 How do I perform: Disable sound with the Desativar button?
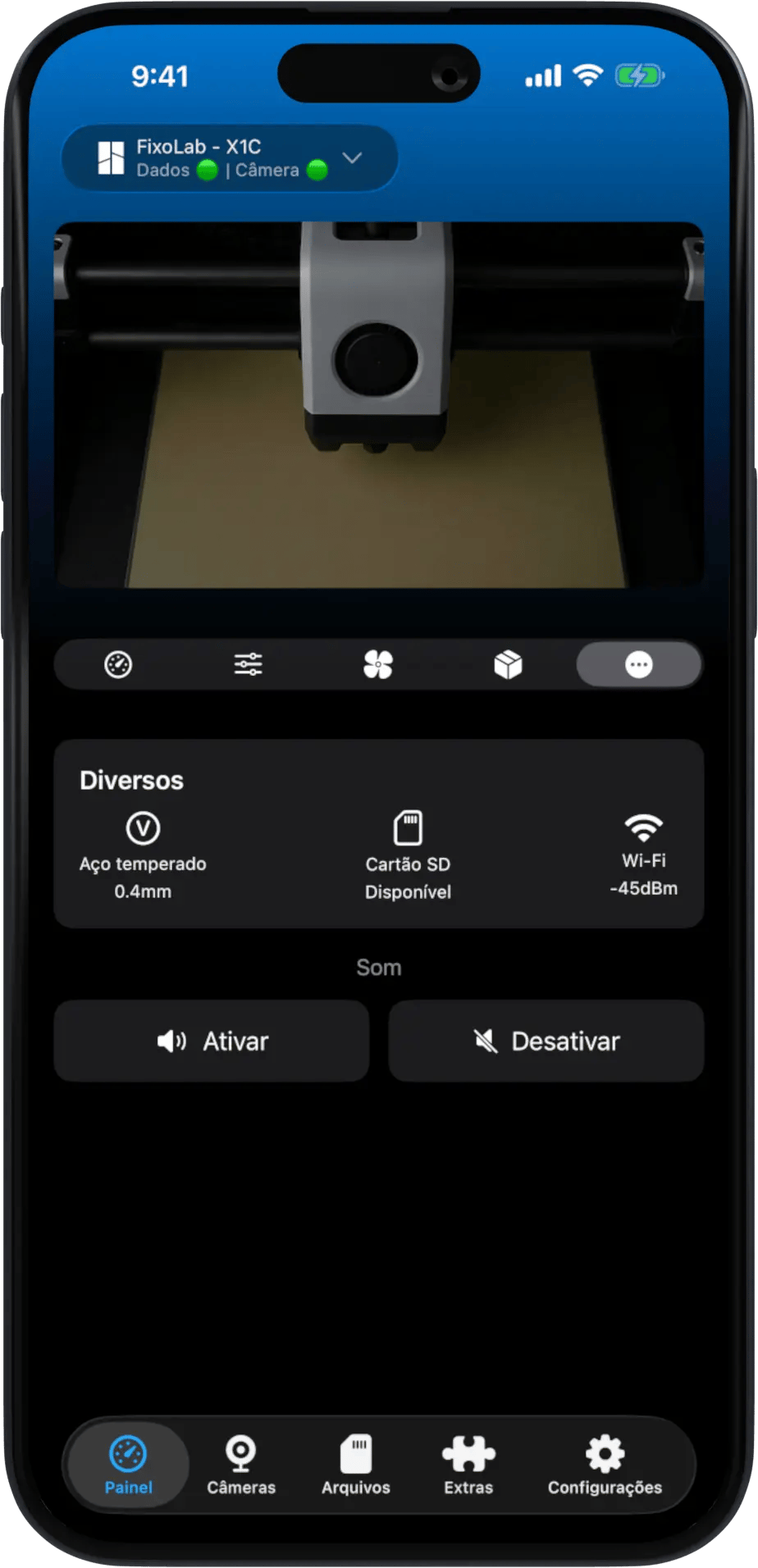coord(546,1041)
